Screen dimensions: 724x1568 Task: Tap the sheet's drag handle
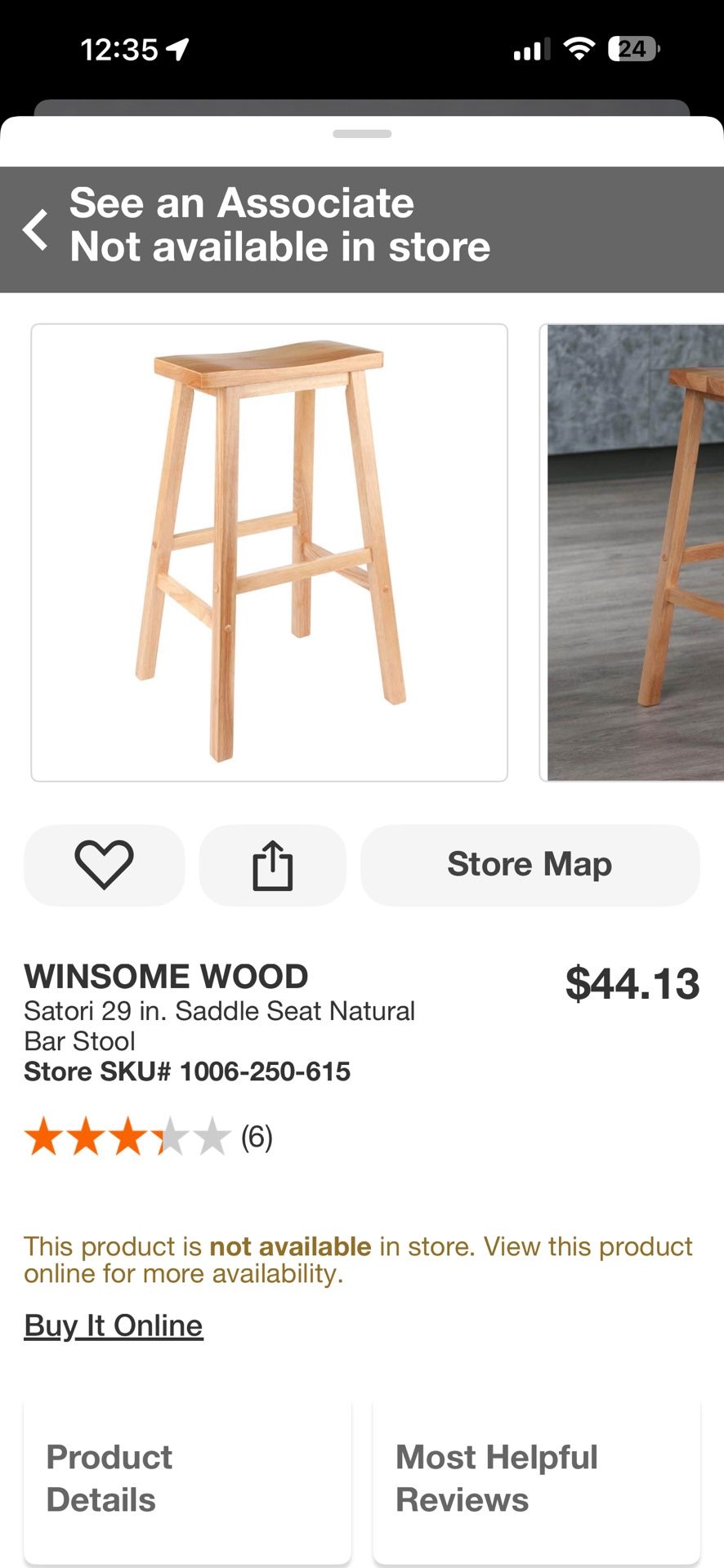tap(362, 134)
